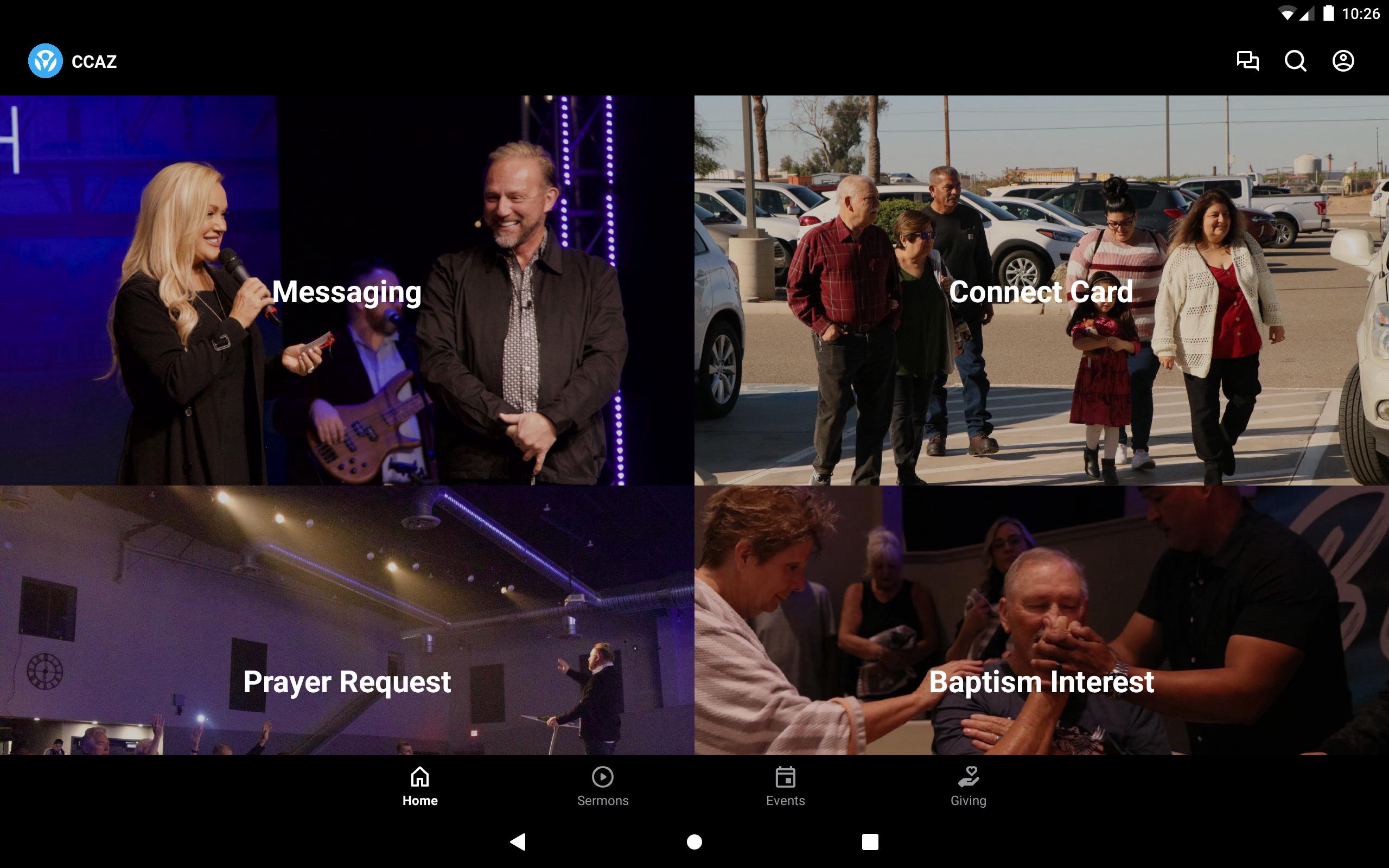
Task: Open the recent apps view
Action: [x=870, y=841]
